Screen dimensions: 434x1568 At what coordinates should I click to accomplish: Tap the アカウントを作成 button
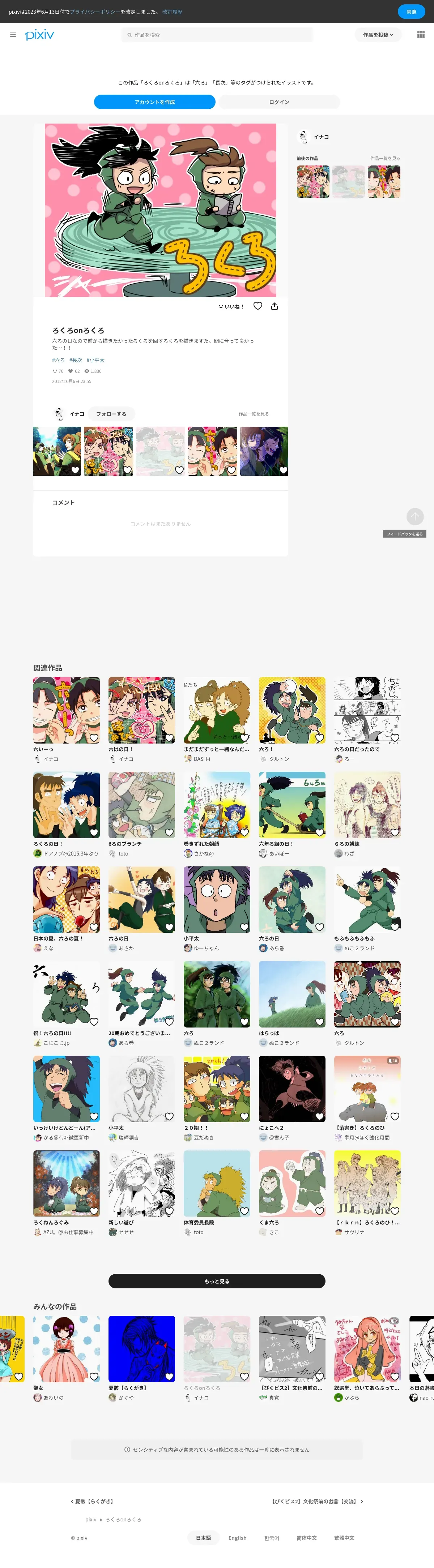point(155,102)
